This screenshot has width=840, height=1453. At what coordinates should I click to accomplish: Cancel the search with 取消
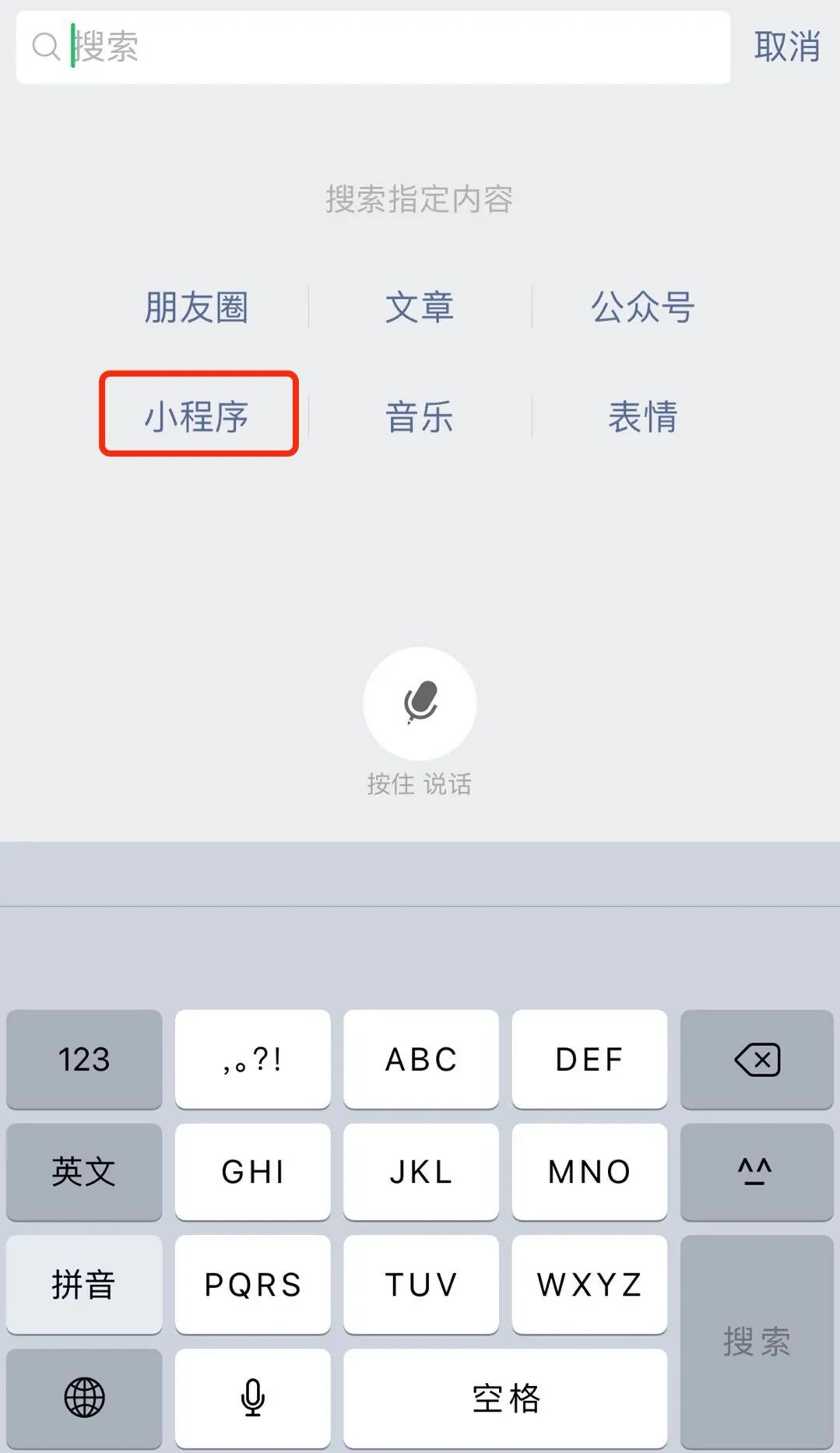[787, 47]
